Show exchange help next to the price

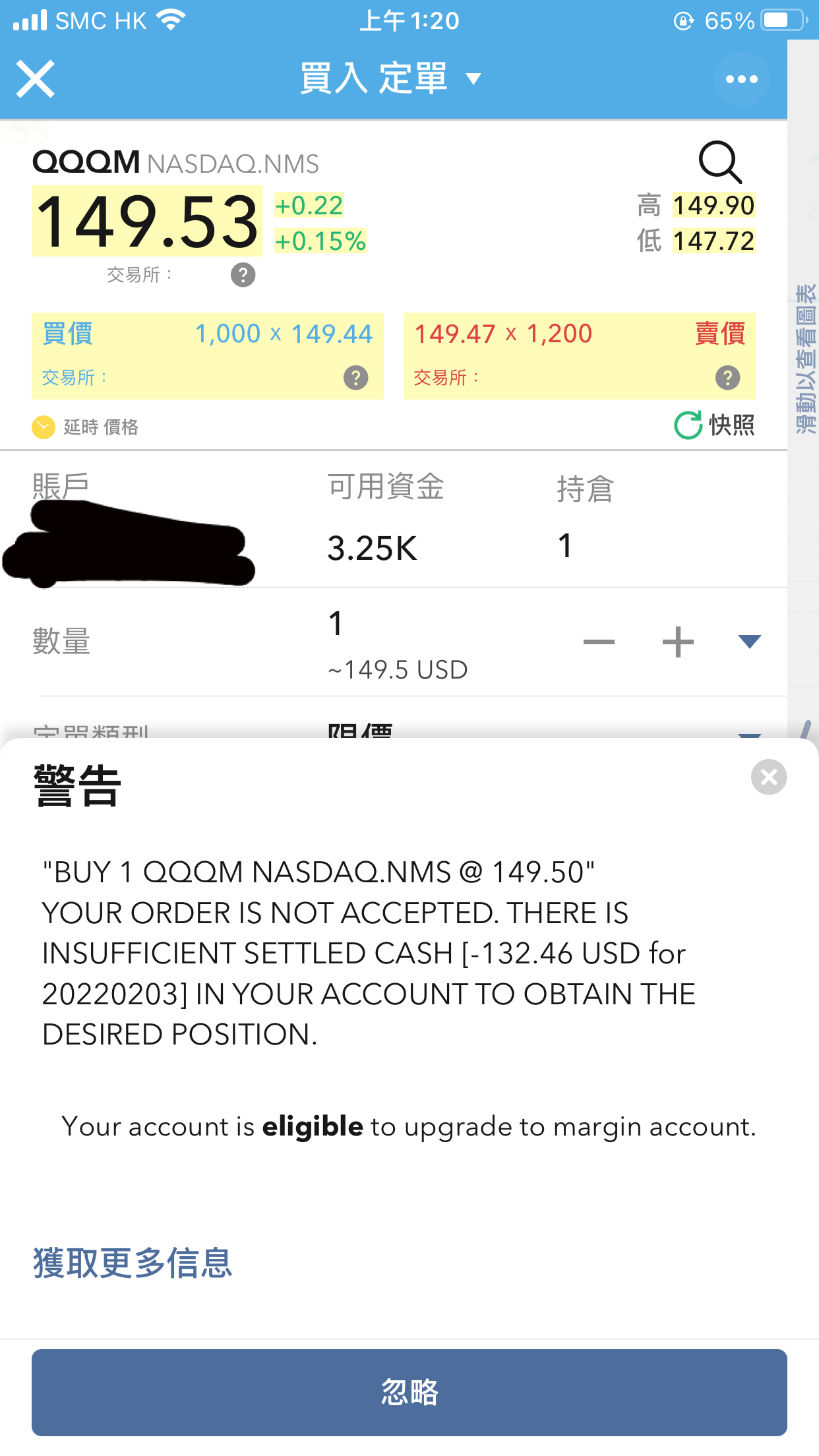point(243,275)
